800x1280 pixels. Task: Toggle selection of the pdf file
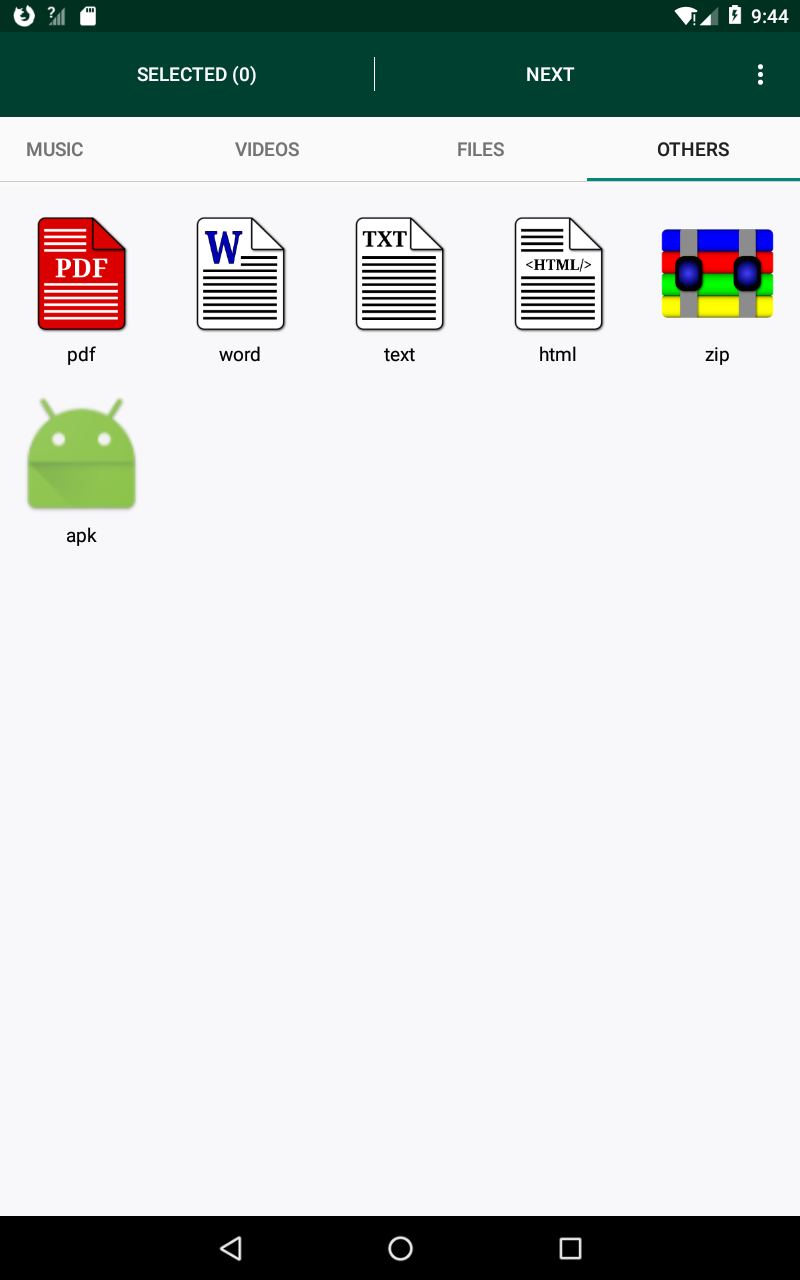(81, 272)
